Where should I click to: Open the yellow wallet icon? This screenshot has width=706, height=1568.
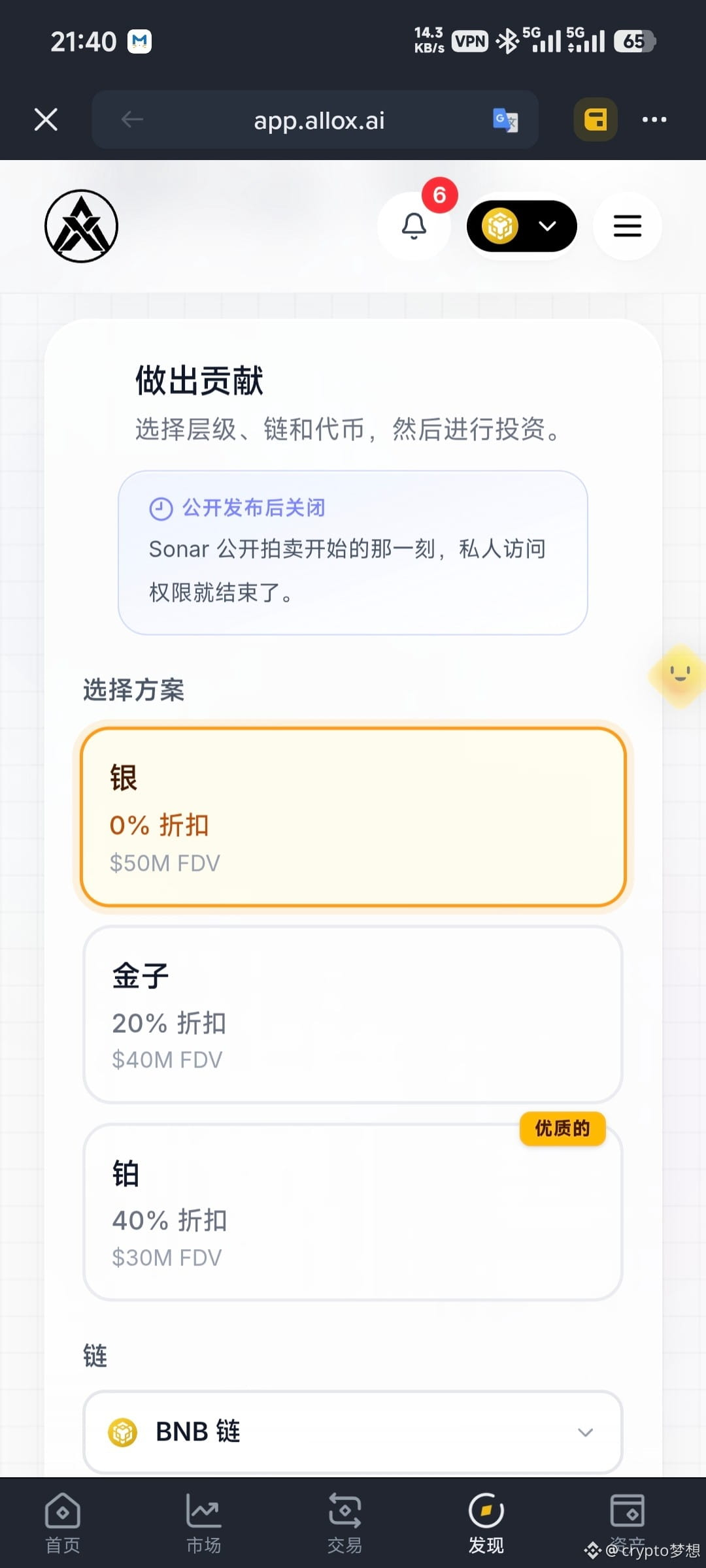(x=596, y=120)
